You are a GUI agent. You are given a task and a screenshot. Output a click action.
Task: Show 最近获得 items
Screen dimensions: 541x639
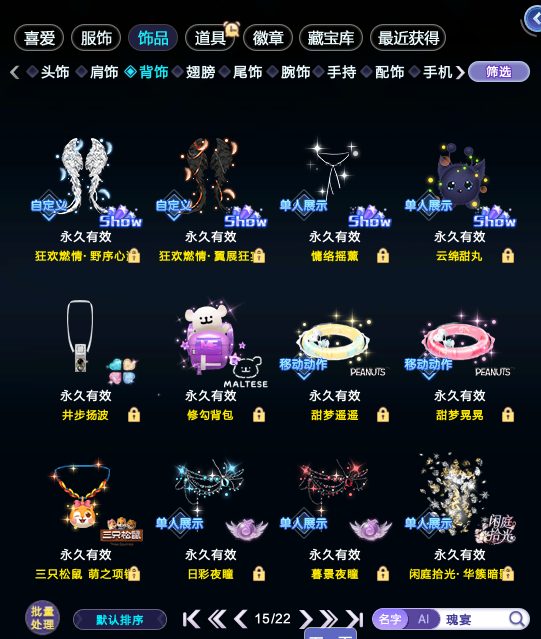pyautogui.click(x=408, y=38)
